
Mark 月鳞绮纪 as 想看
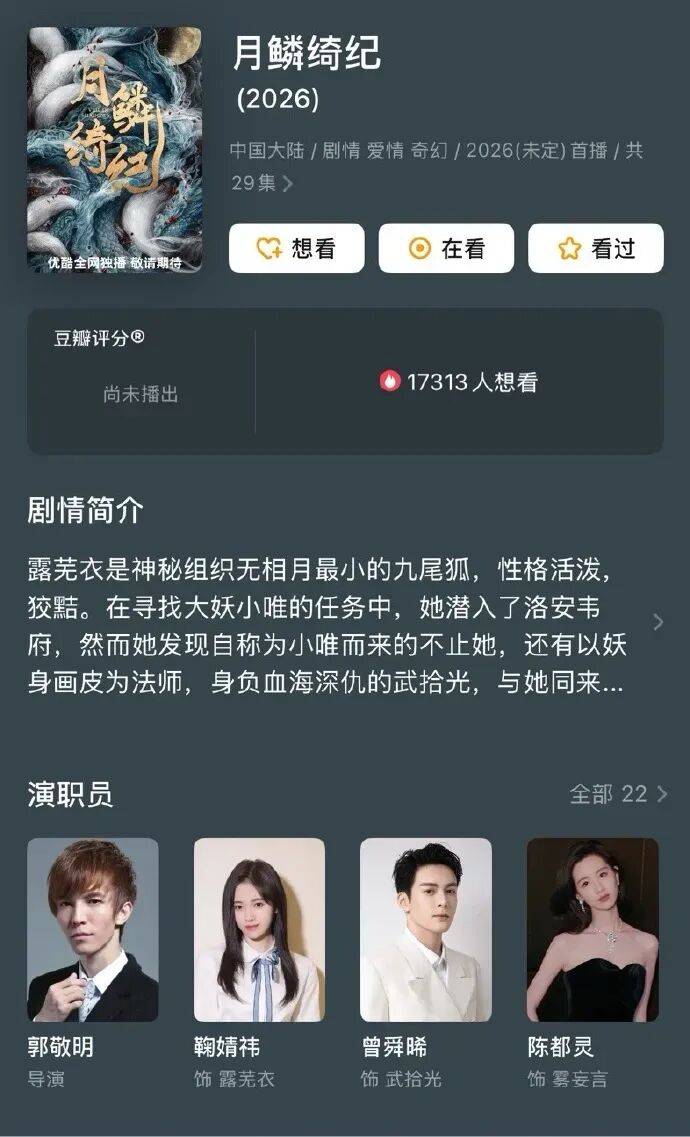[x=296, y=248]
